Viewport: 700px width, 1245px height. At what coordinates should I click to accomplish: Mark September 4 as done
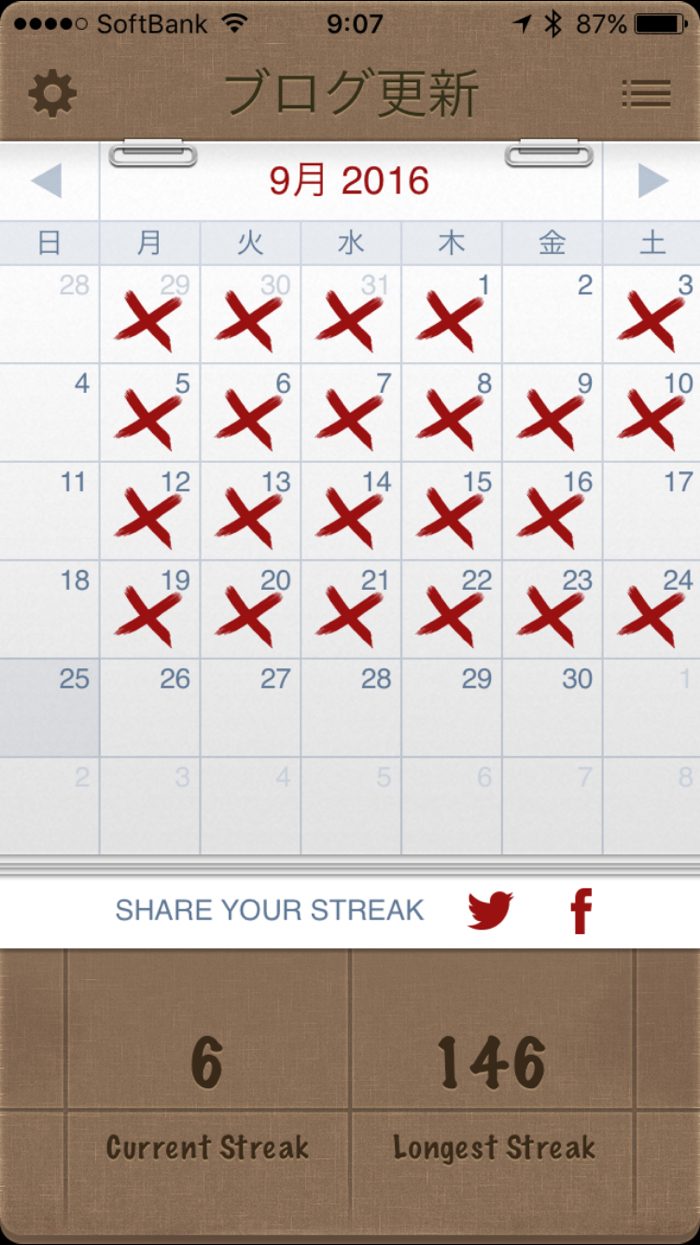pyautogui.click(x=50, y=412)
